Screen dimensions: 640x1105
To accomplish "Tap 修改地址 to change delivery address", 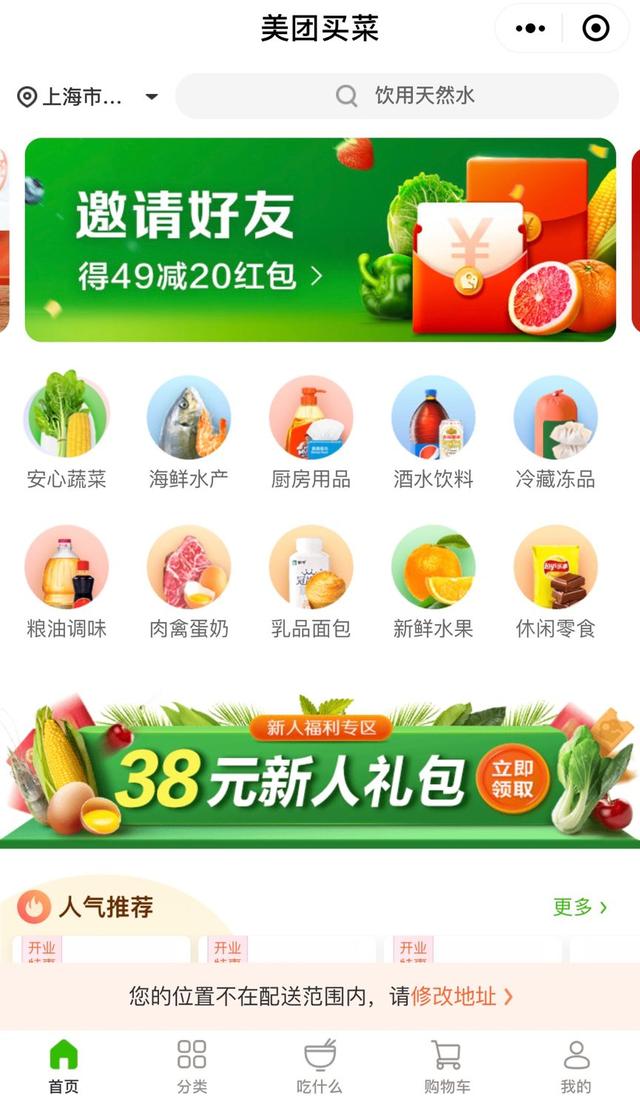I will click(x=462, y=996).
